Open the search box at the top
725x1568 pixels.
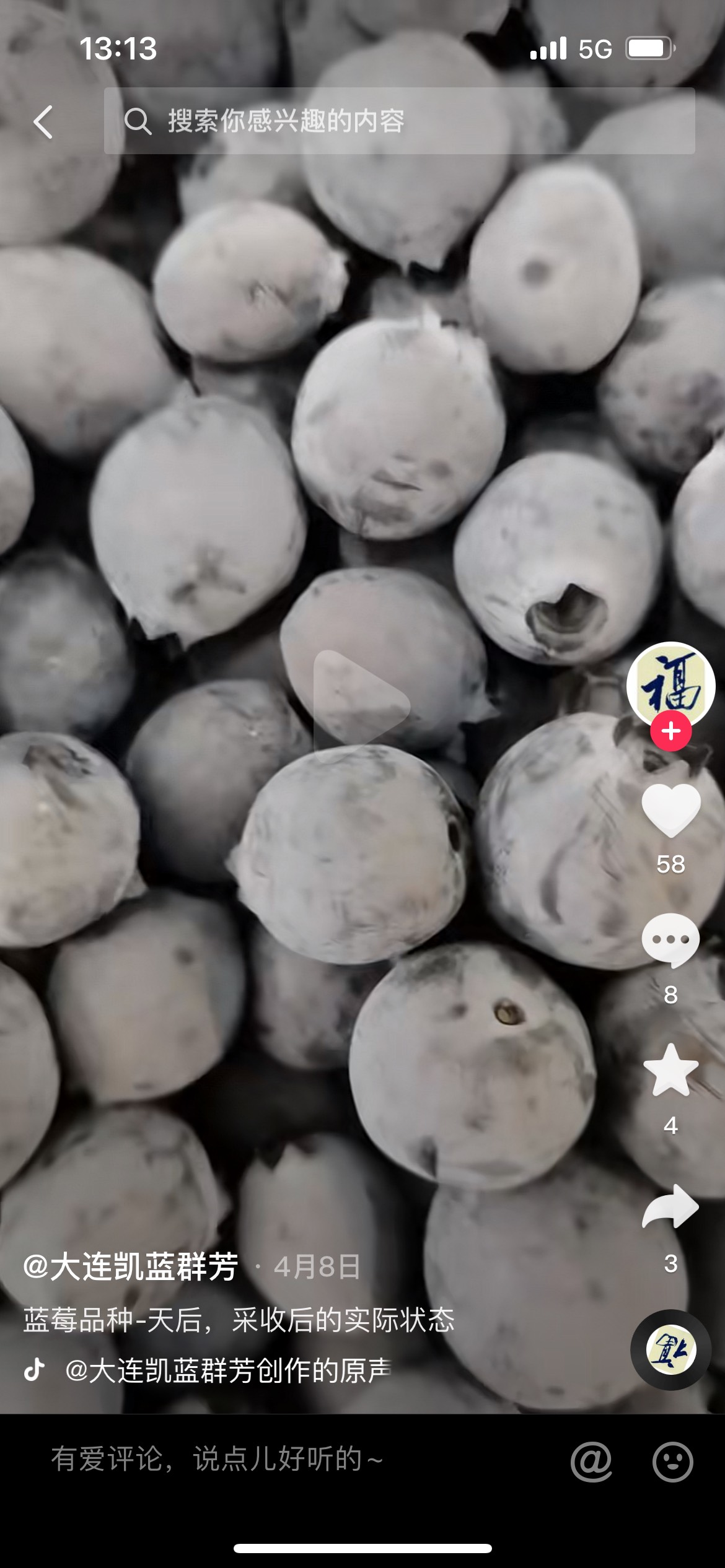click(x=399, y=121)
